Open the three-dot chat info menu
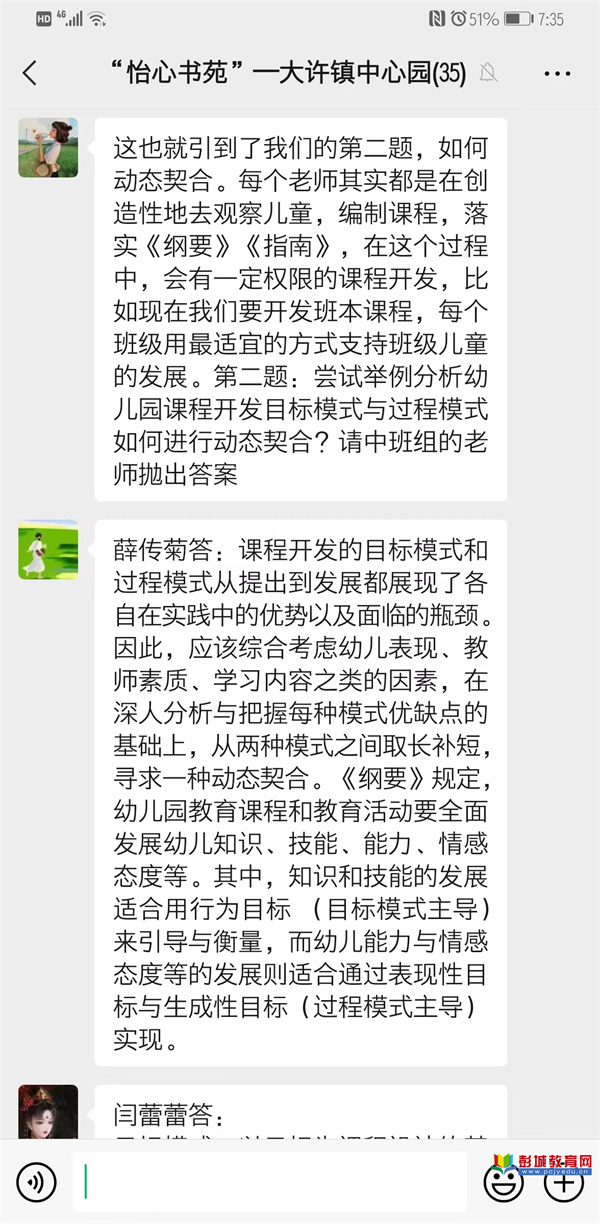Screen dimensions: 600x1224 point(558,72)
